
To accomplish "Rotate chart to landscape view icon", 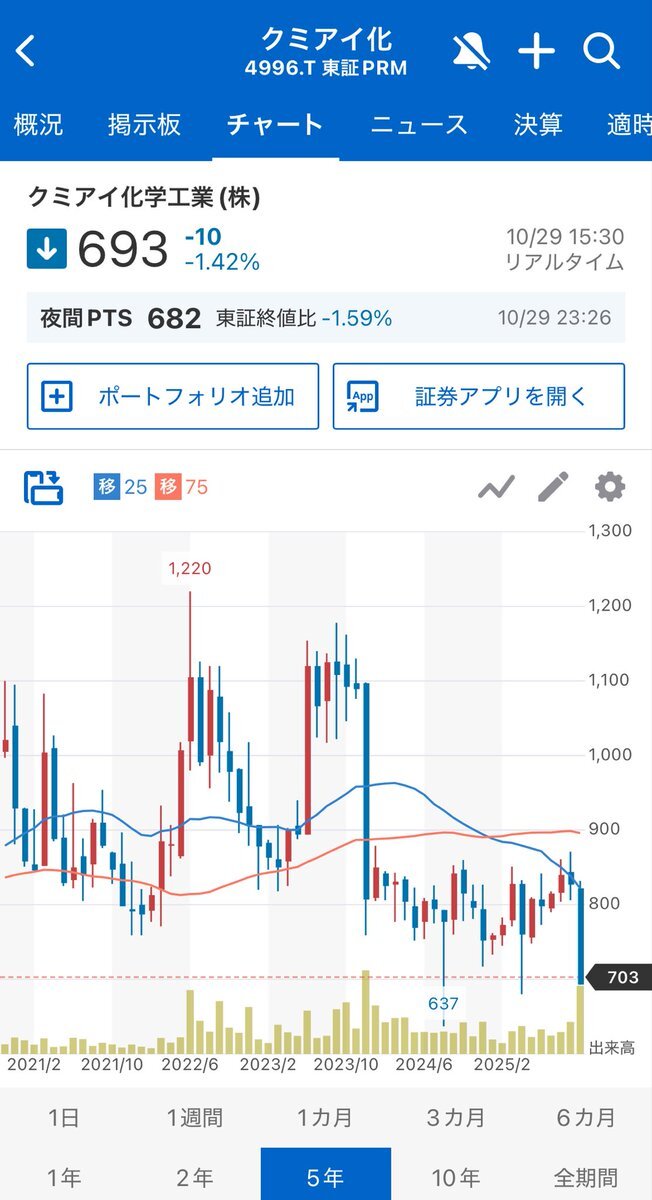I will [44, 487].
